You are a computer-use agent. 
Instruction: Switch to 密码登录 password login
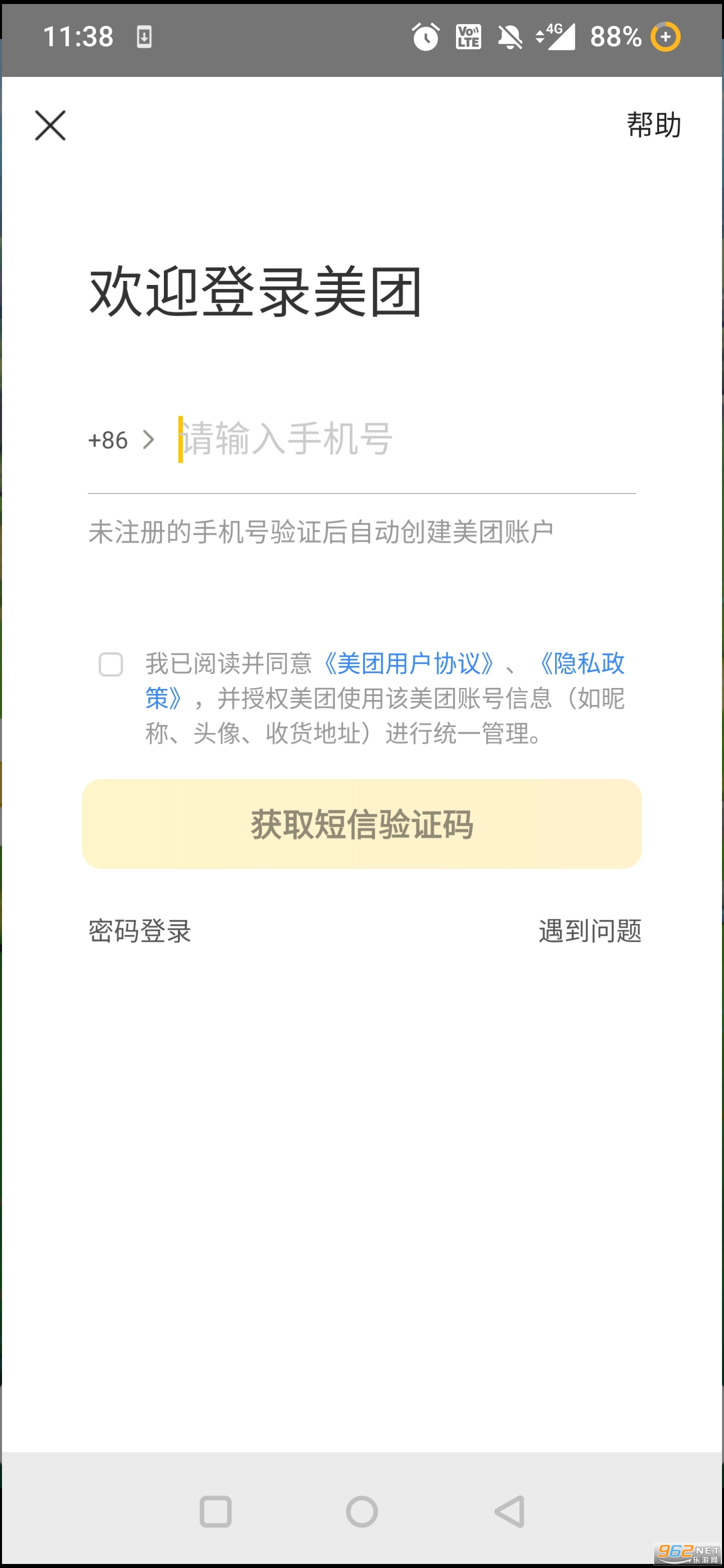pos(139,931)
